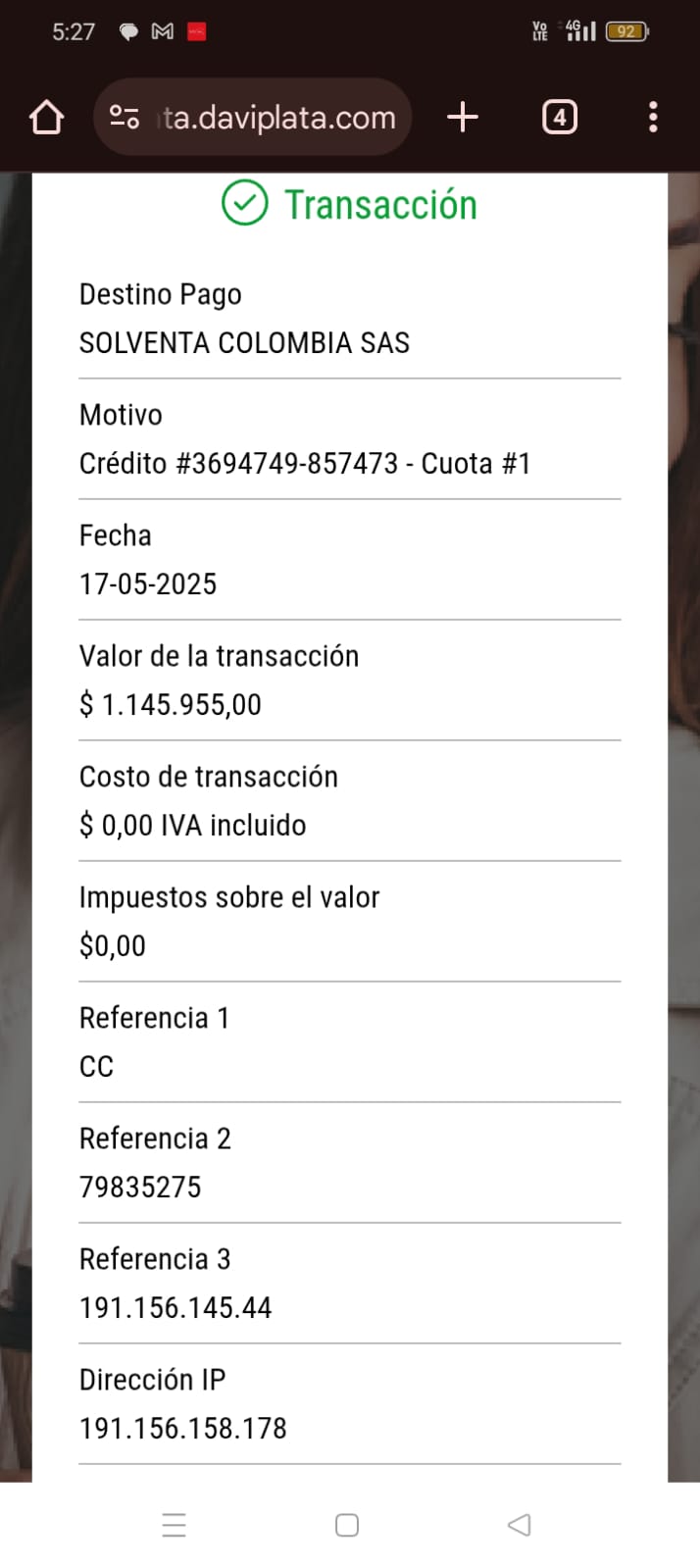The width and height of the screenshot is (700, 1568).
Task: Go to the browser home page
Action: (46, 118)
